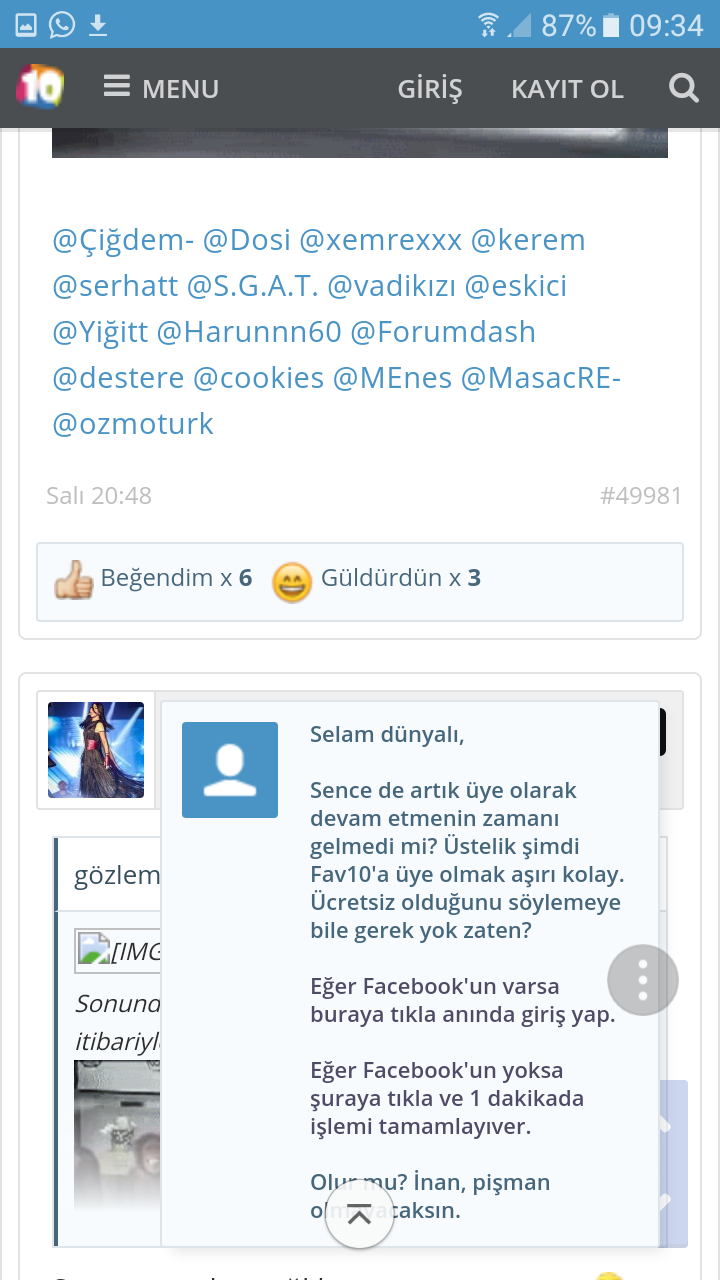Screen dimensions: 720x1280
Task: Open the MENU drawer
Action: [x=161, y=88]
